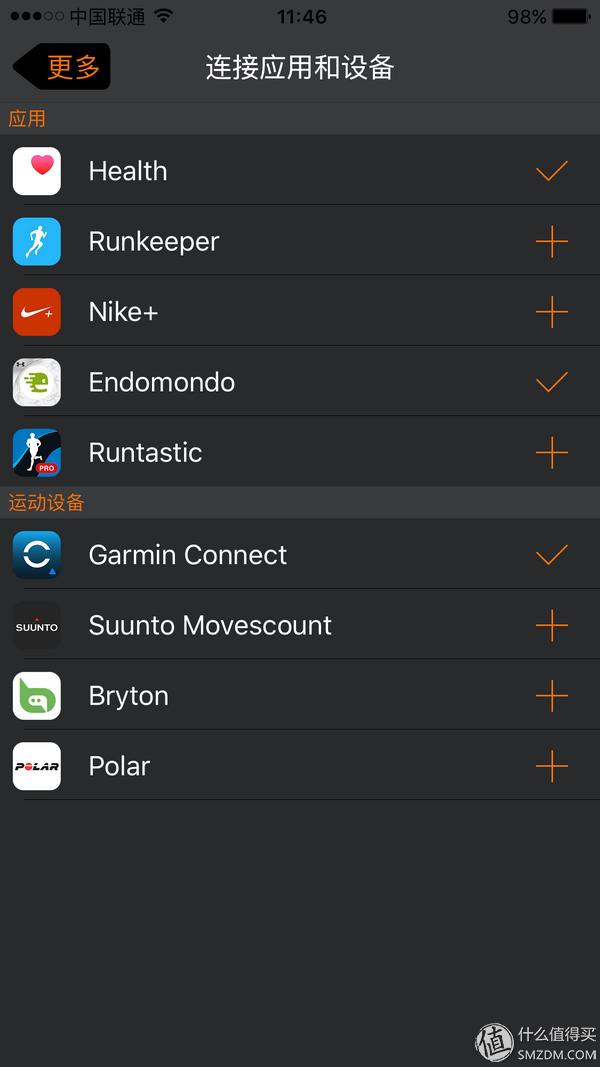
Task: Go back to the 更多 screen
Action: coord(63,67)
